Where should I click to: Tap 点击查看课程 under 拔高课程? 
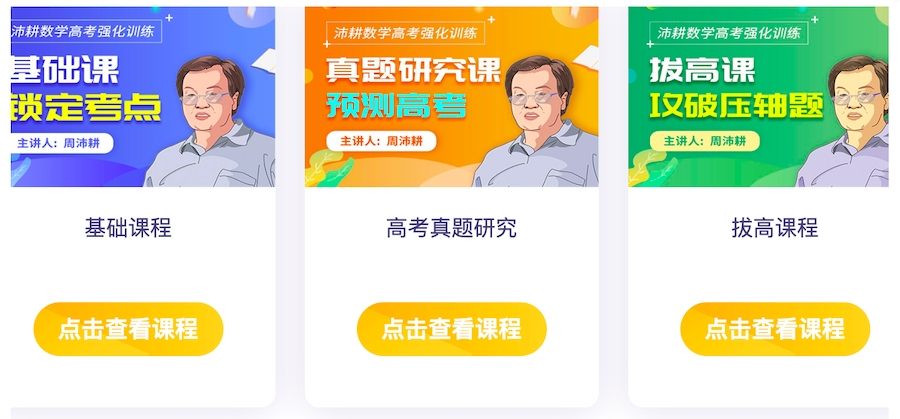click(x=774, y=329)
